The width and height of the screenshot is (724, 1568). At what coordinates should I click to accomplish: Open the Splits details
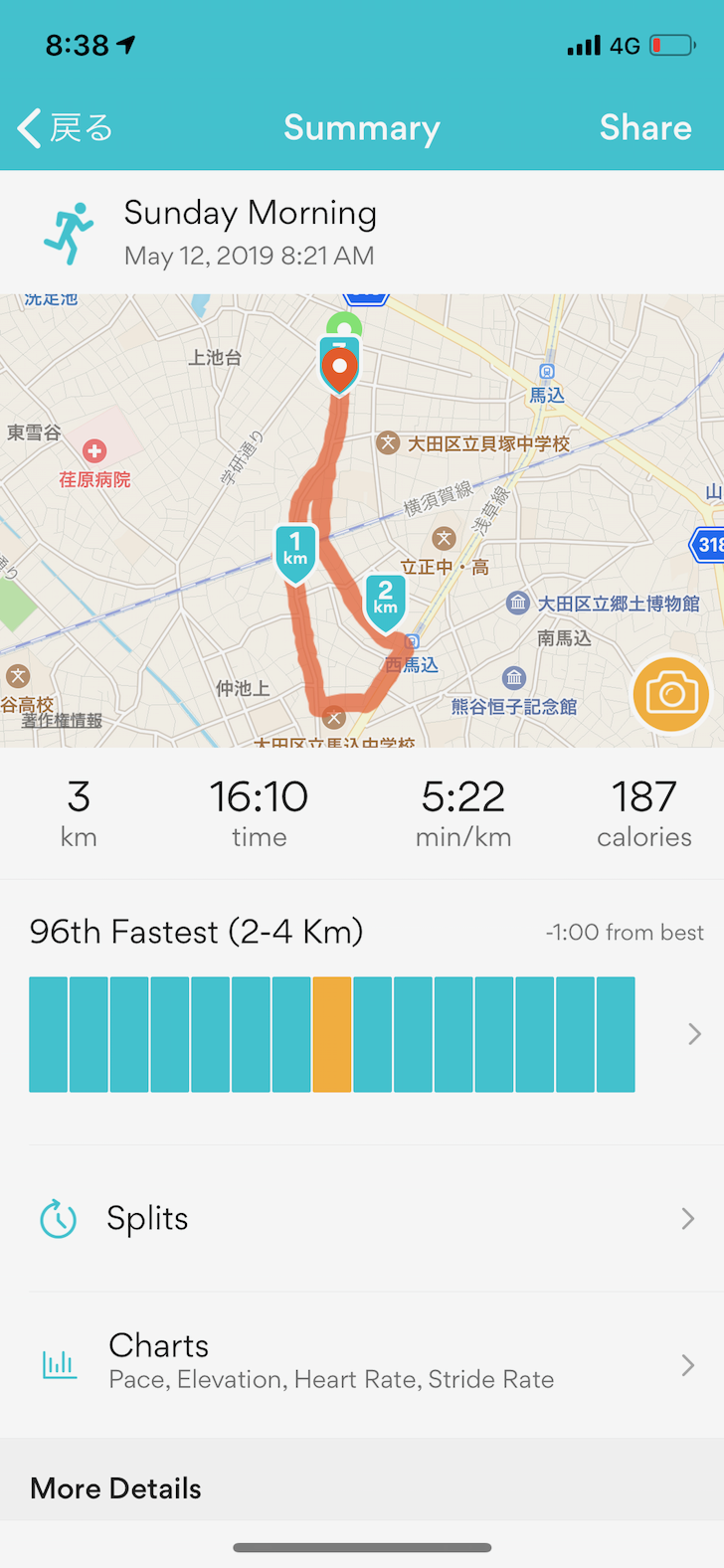[x=362, y=1218]
